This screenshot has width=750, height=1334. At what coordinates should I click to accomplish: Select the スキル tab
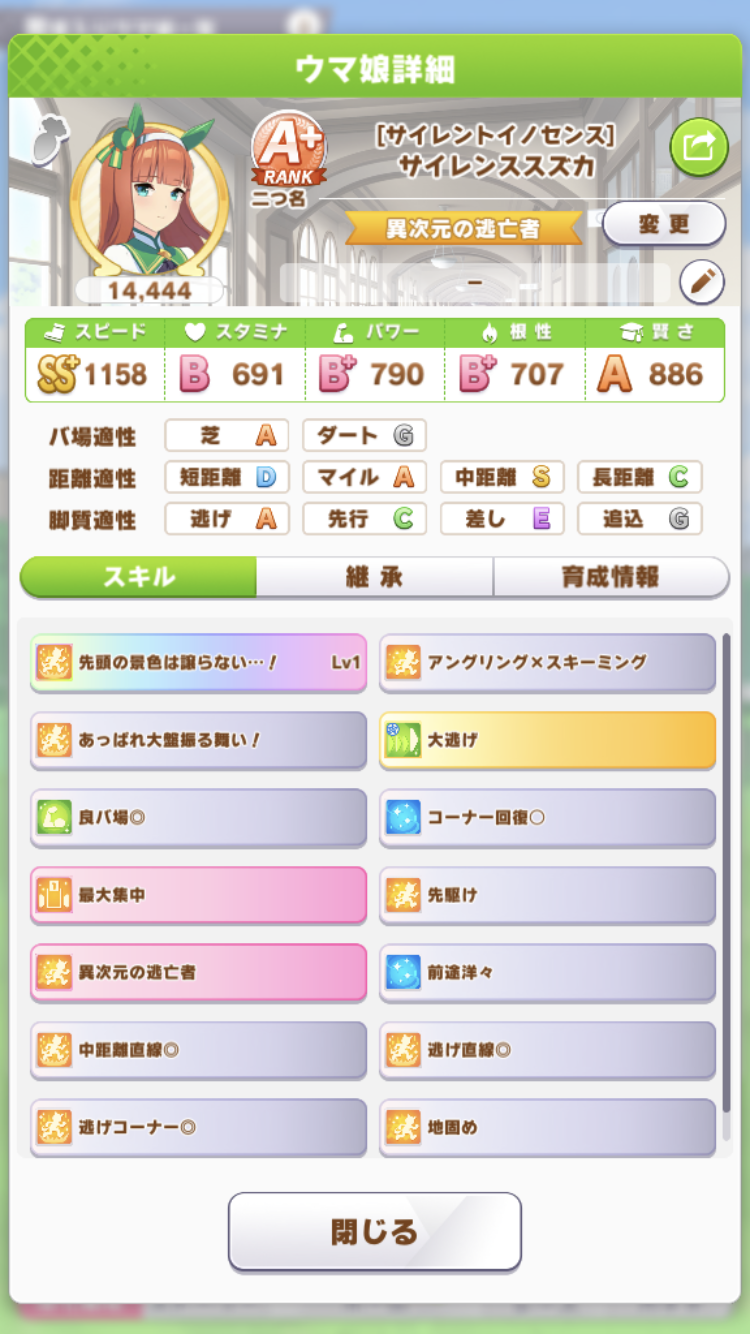138,577
